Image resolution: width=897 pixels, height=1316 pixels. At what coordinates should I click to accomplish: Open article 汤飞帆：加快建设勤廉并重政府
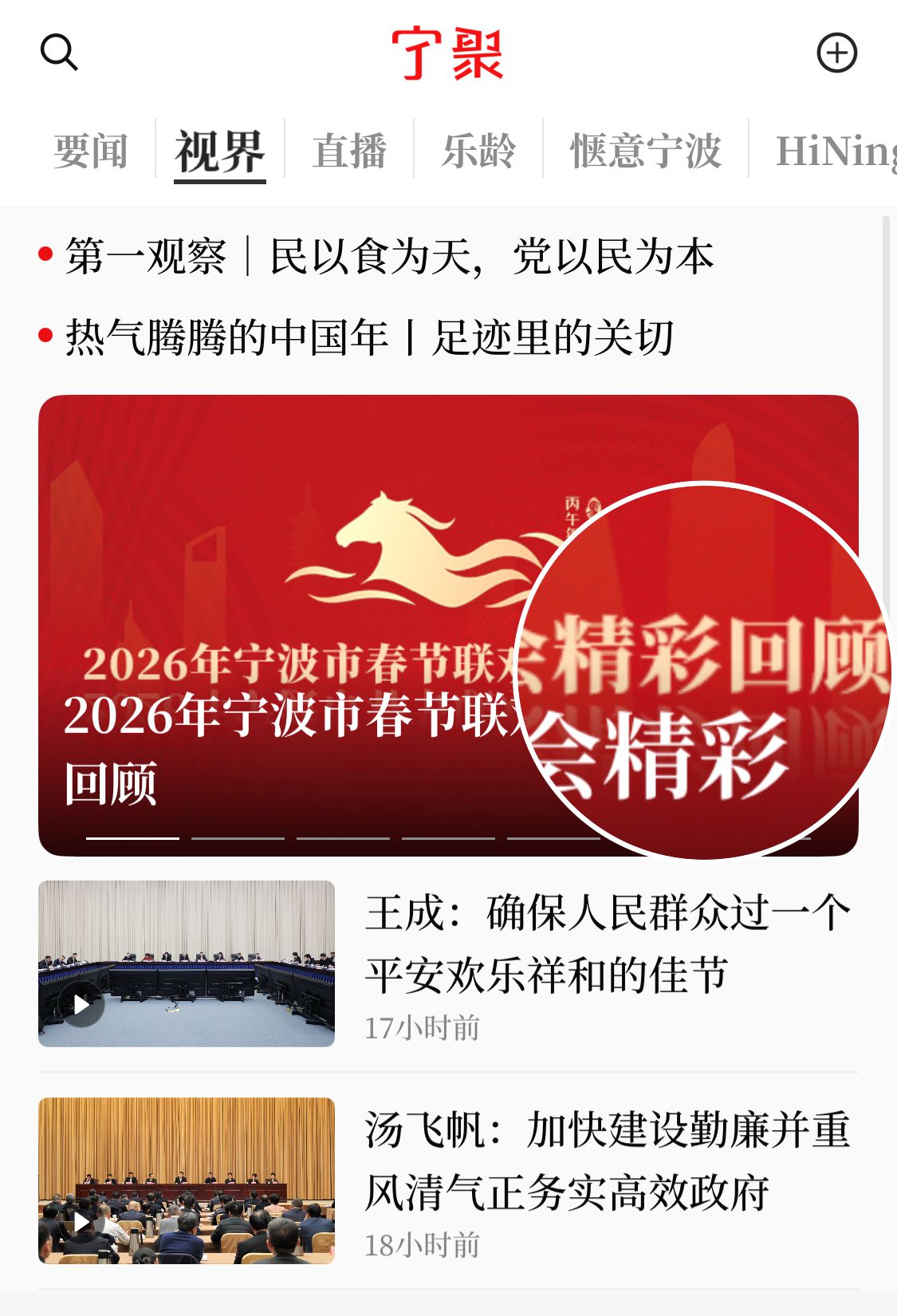pyautogui.click(x=608, y=1160)
